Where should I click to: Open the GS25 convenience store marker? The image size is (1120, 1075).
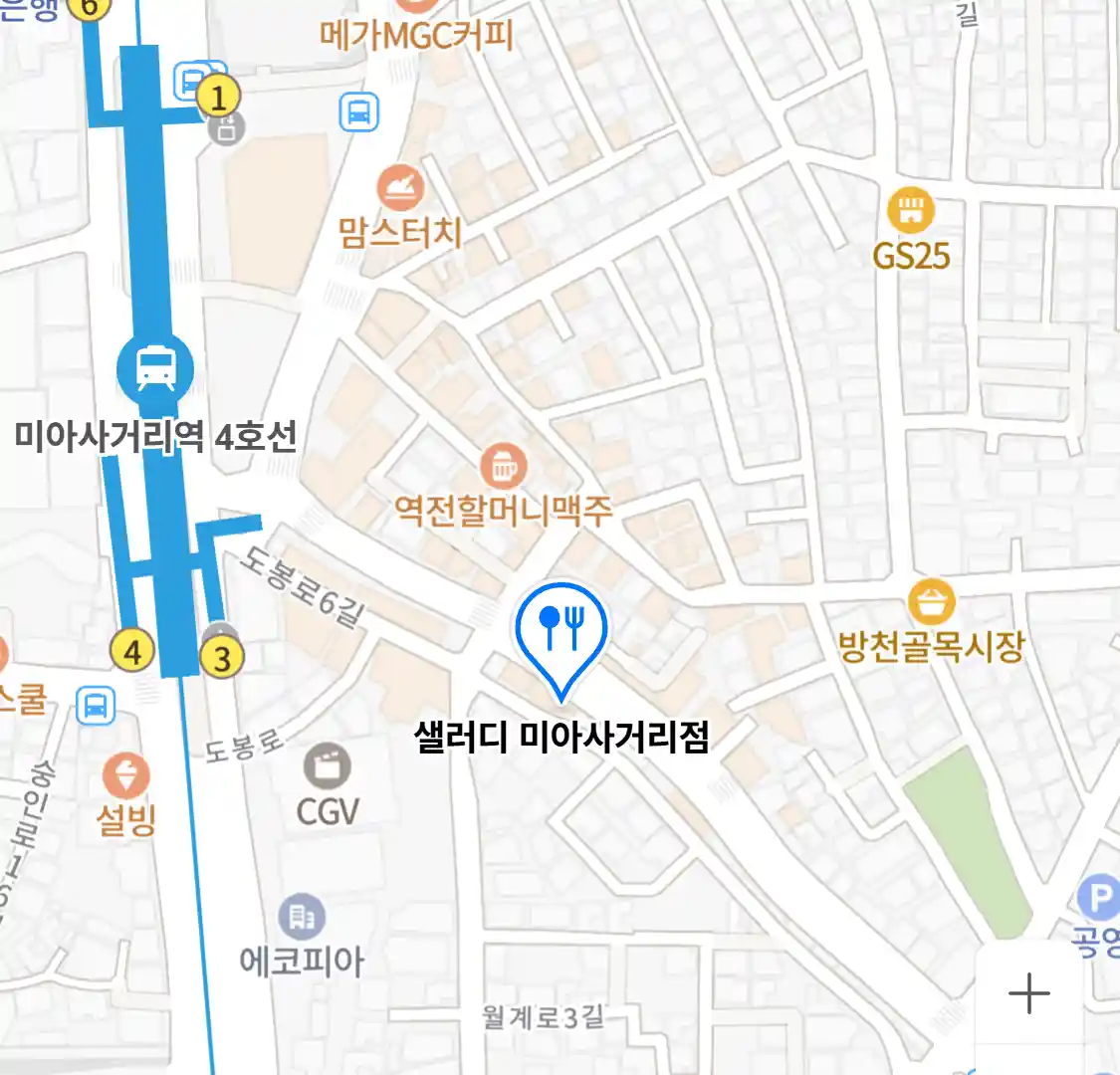910,210
